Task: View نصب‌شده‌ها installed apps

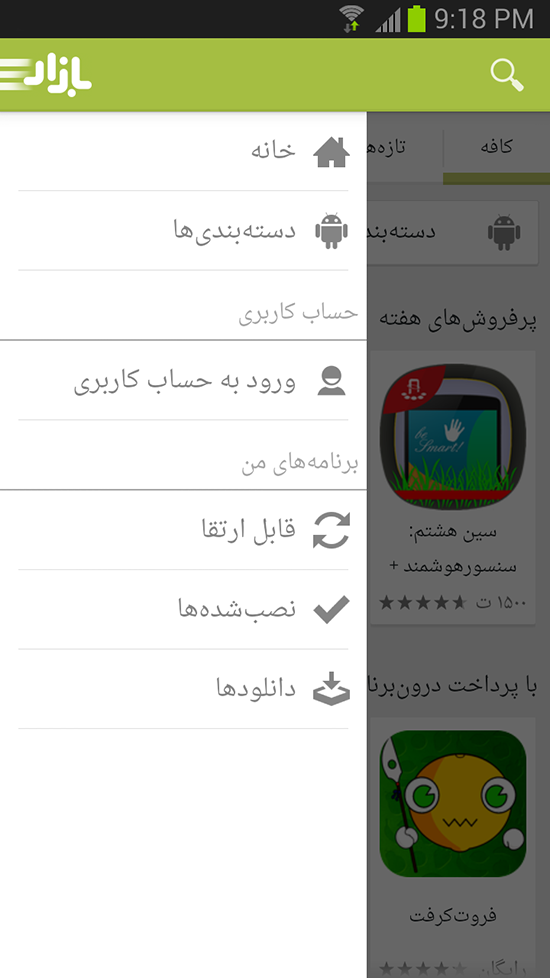Action: pos(183,609)
